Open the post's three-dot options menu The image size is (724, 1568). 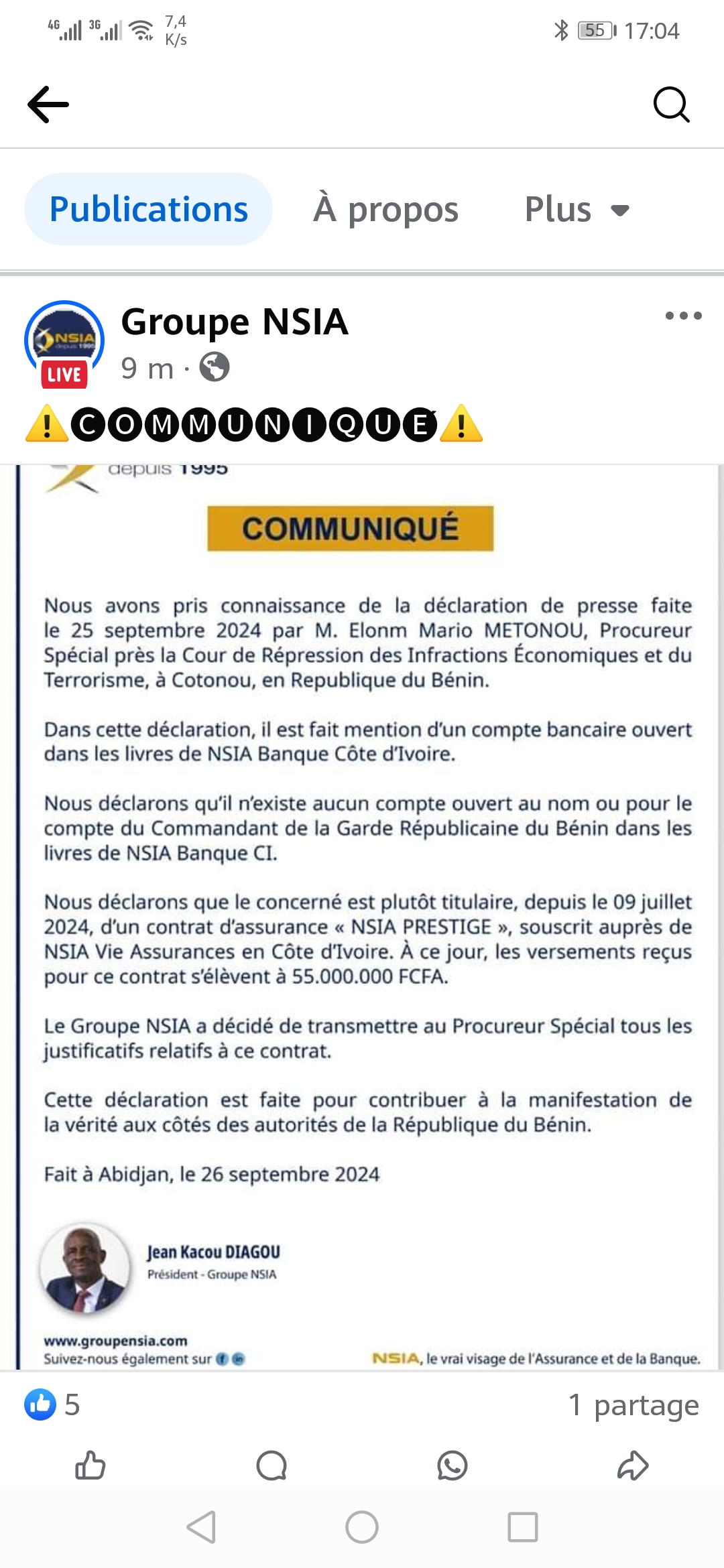coord(683,316)
